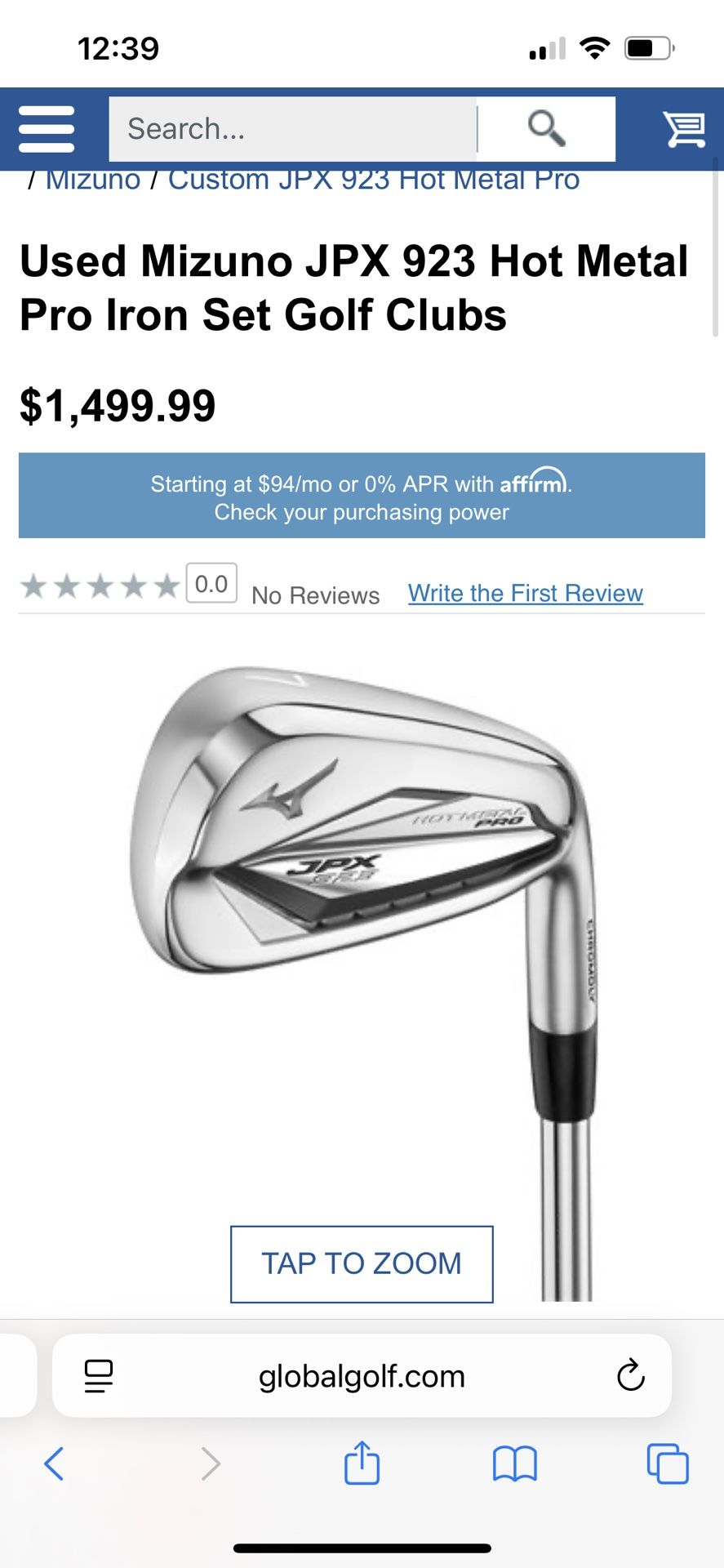Open the hamburger menu
Image resolution: width=724 pixels, height=1568 pixels.
pyautogui.click(x=47, y=129)
